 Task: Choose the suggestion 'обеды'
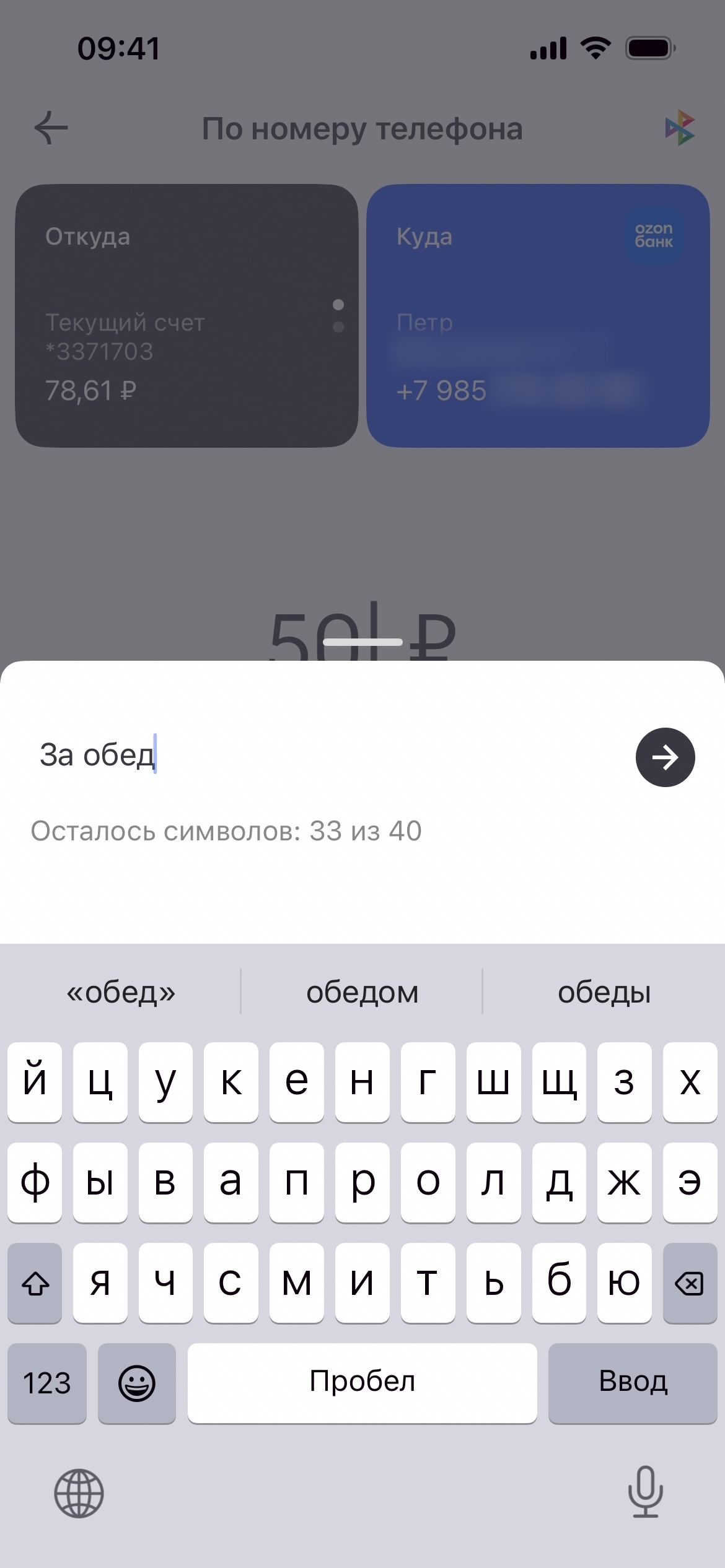click(604, 993)
